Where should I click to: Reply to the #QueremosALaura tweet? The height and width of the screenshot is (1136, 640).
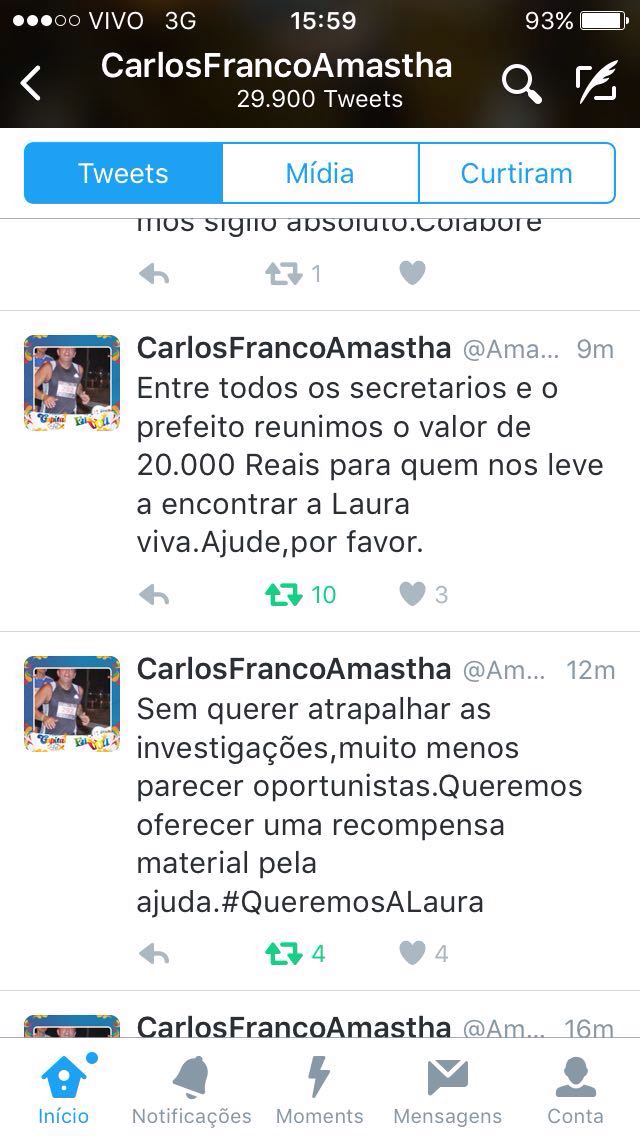[154, 954]
